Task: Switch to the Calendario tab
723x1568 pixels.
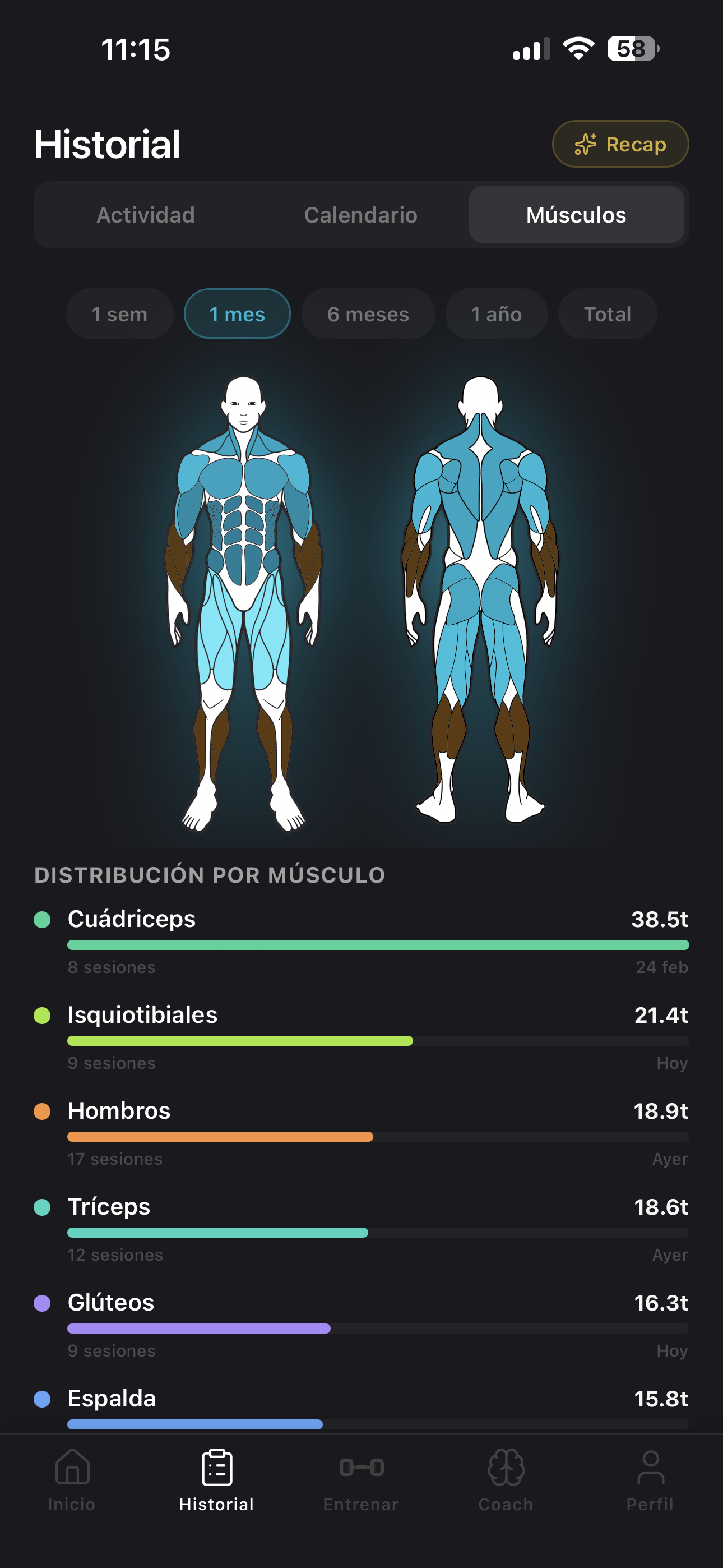Action: [360, 214]
